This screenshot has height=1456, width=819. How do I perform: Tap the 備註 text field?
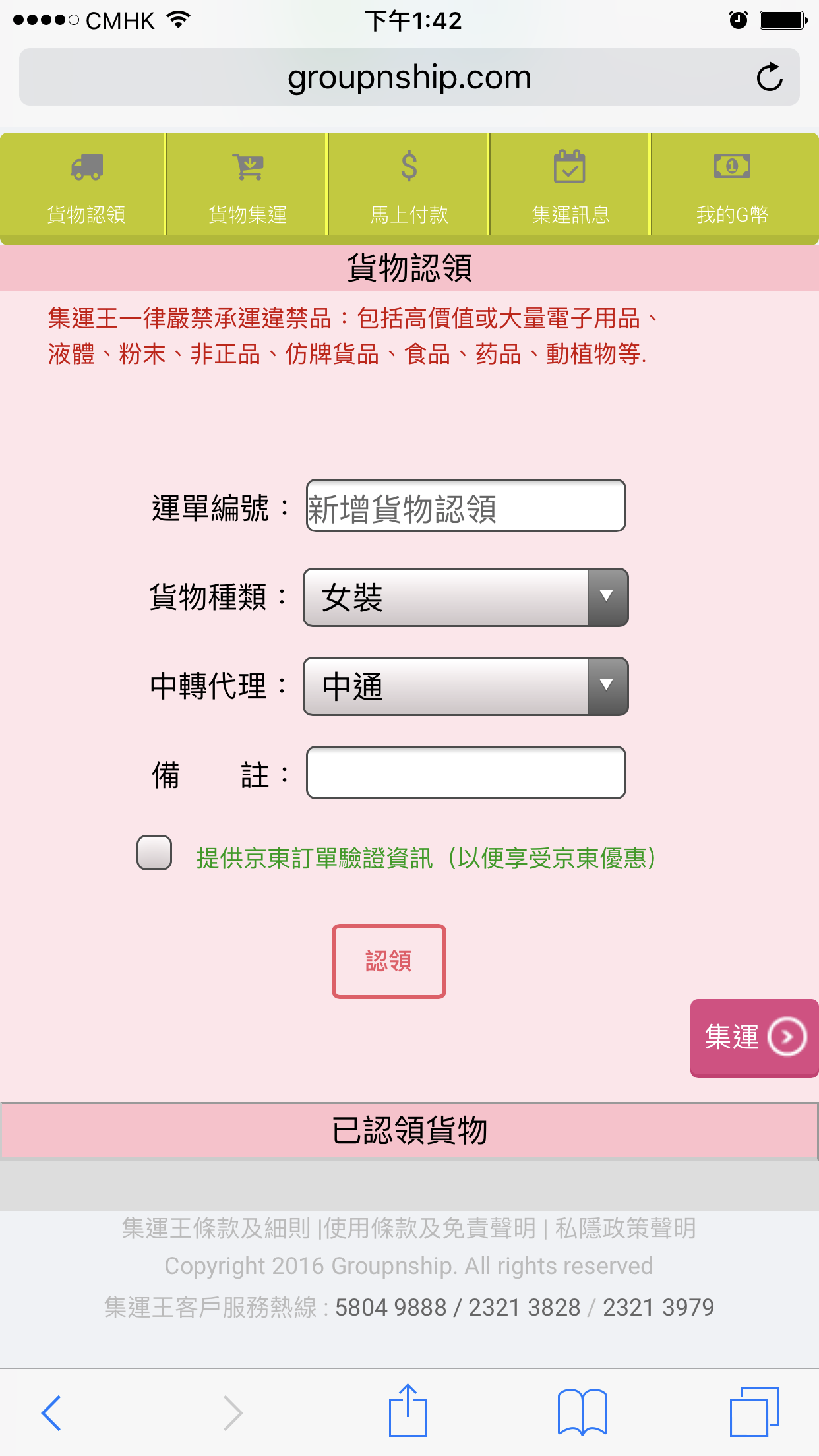click(x=466, y=773)
